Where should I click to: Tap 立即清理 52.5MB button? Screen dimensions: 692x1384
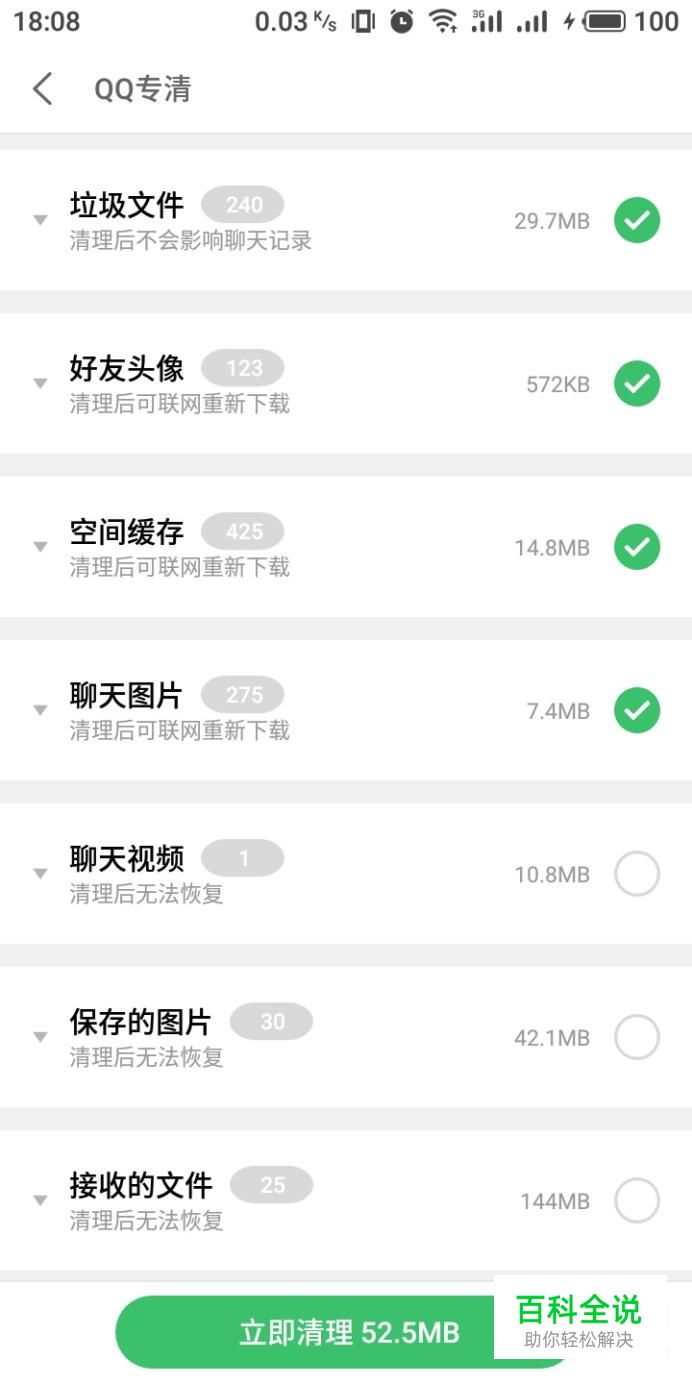347,1332
